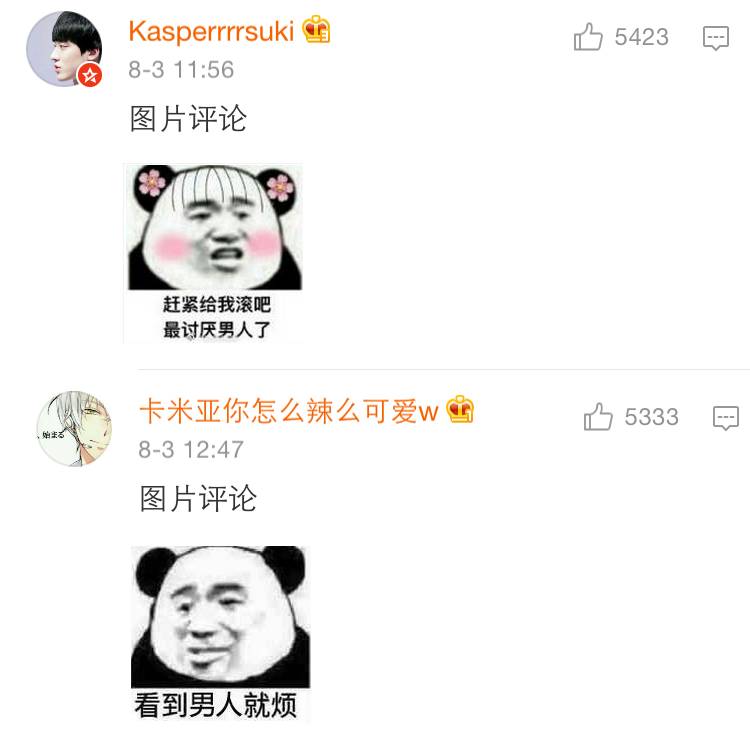
Task: Reply to Kasperrrrsuki's comment
Action: point(716,39)
